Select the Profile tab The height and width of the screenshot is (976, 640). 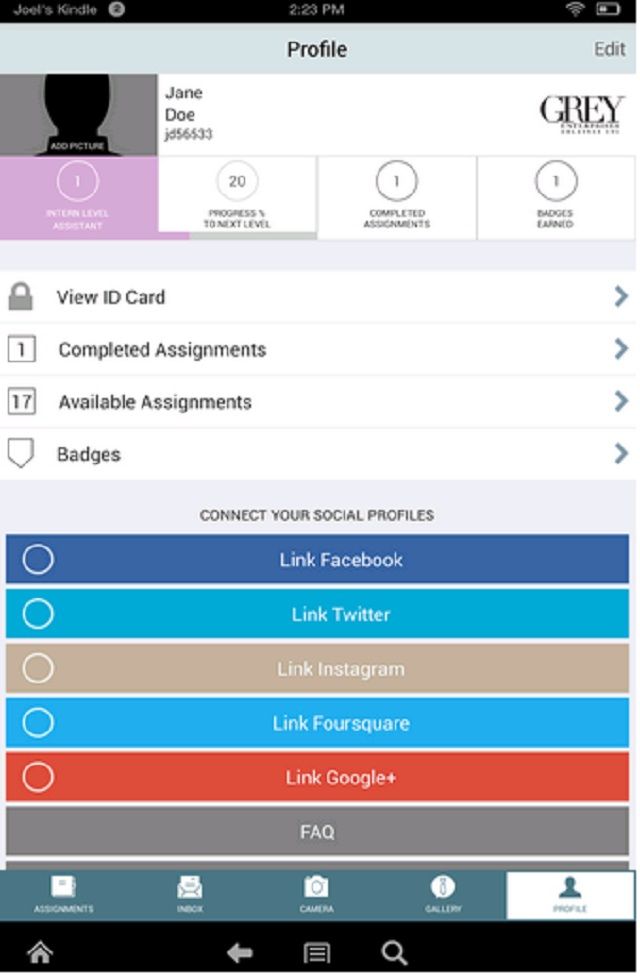(x=570, y=895)
